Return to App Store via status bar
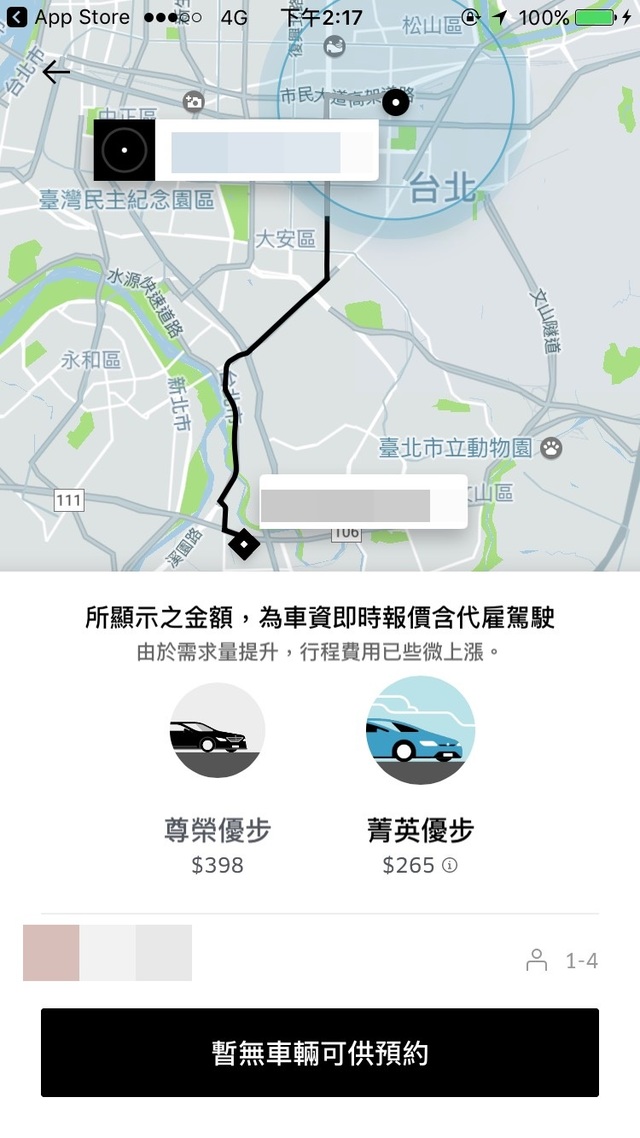Viewport: 640px width, 1138px height. (68, 18)
